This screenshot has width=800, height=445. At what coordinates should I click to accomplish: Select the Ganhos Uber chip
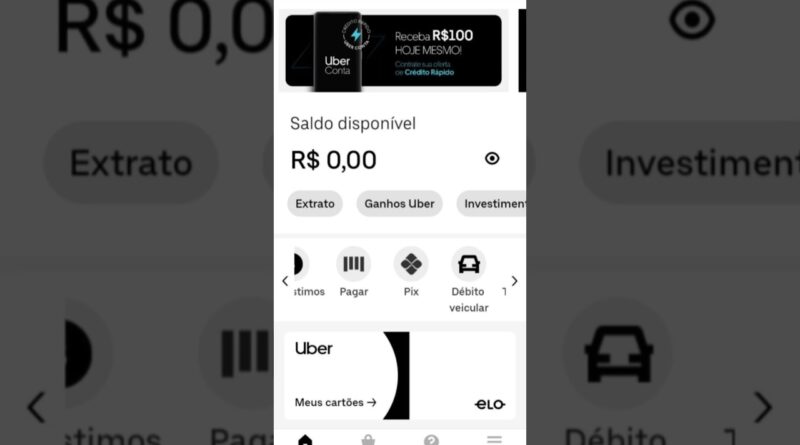pos(399,204)
